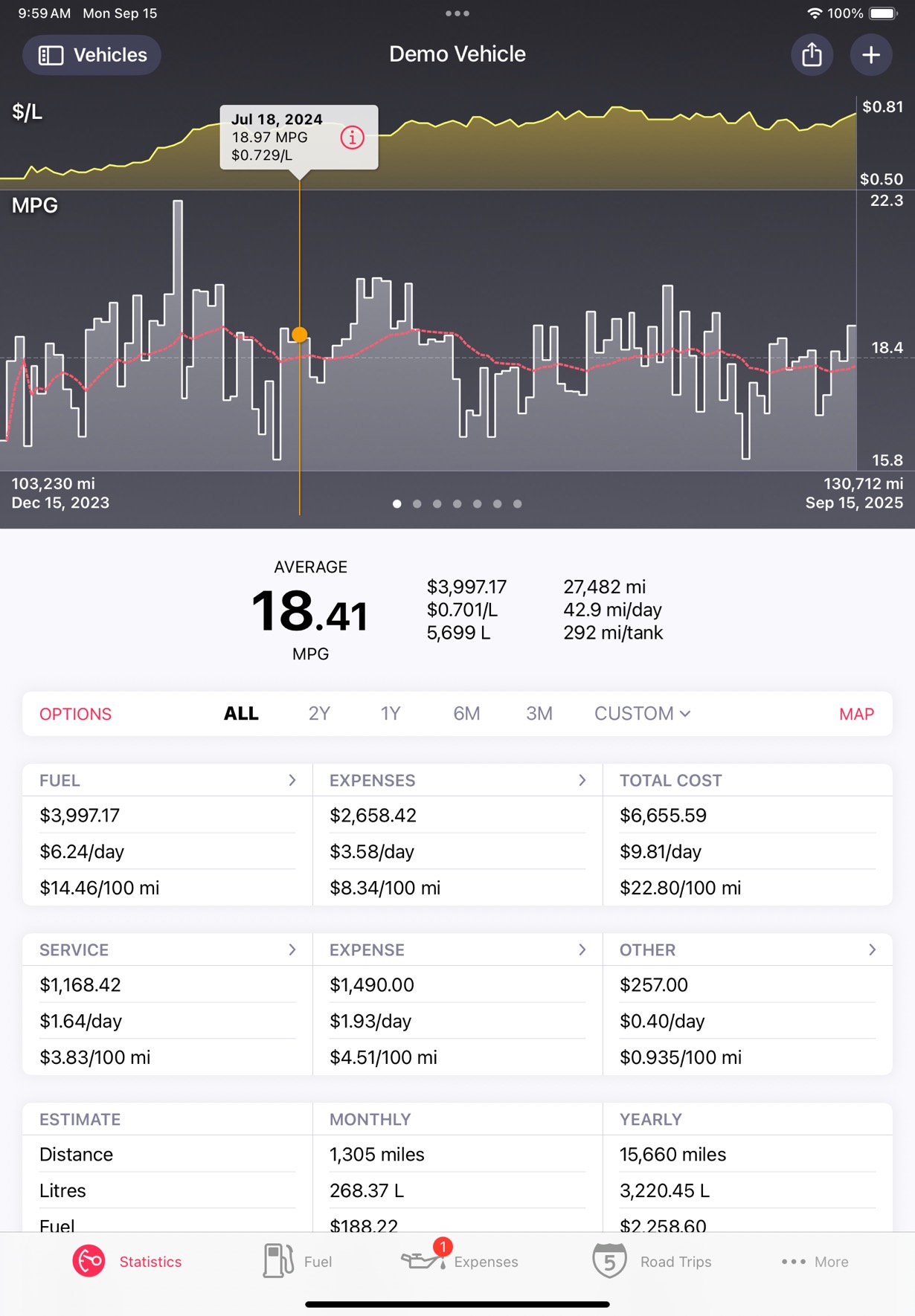
Task: Tap the chart page indicator dots
Action: click(457, 504)
